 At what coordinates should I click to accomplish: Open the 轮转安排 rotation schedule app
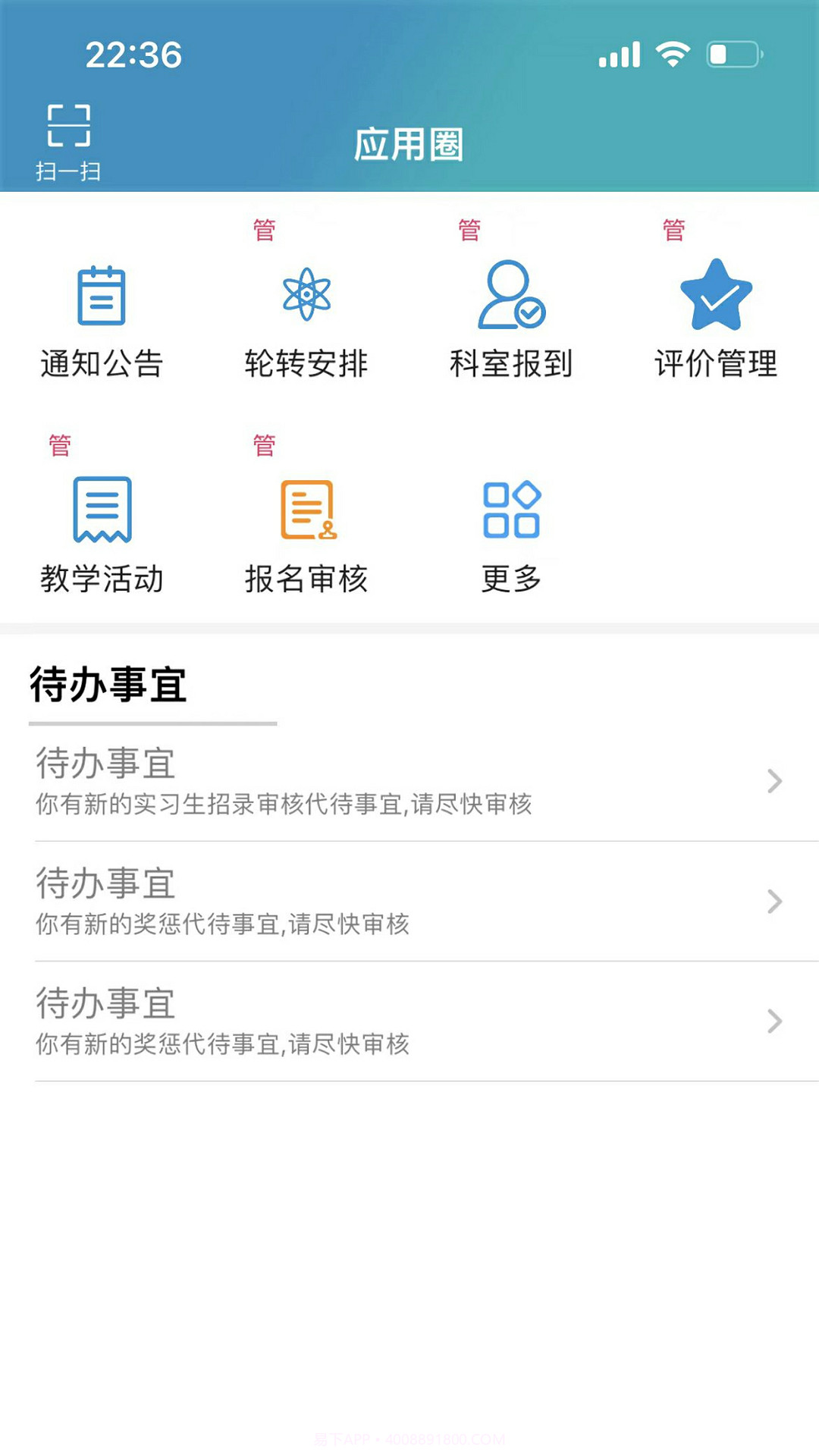pos(306,318)
